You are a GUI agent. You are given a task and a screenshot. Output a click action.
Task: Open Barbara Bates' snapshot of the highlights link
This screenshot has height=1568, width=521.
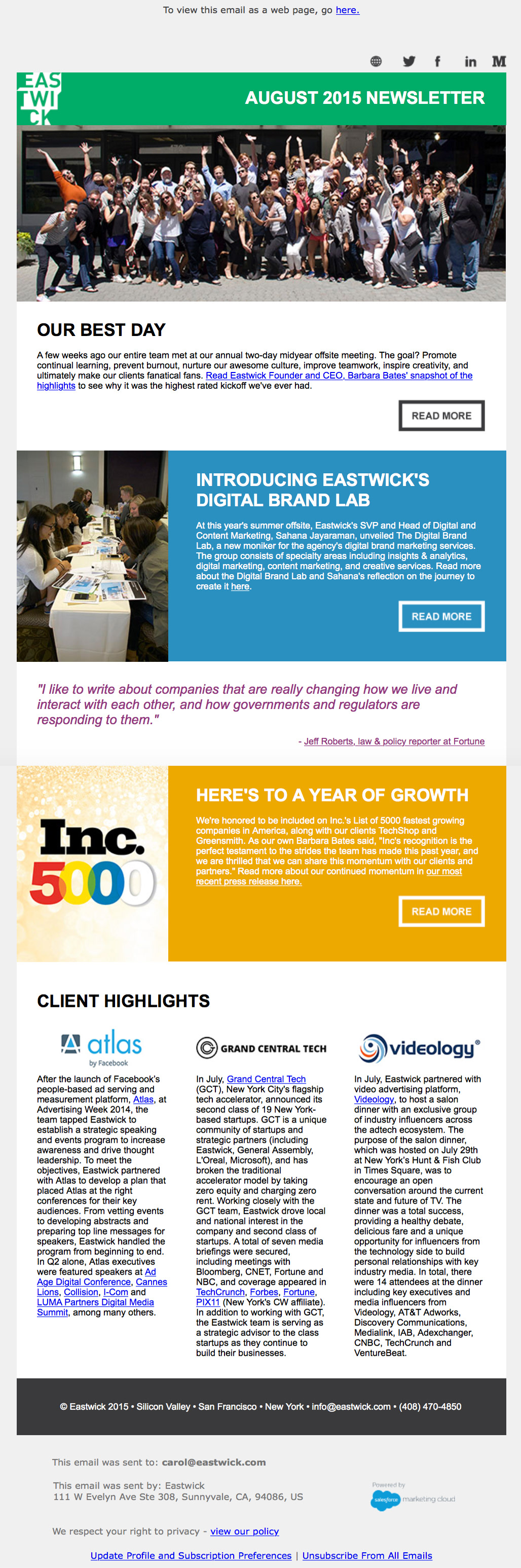339,376
